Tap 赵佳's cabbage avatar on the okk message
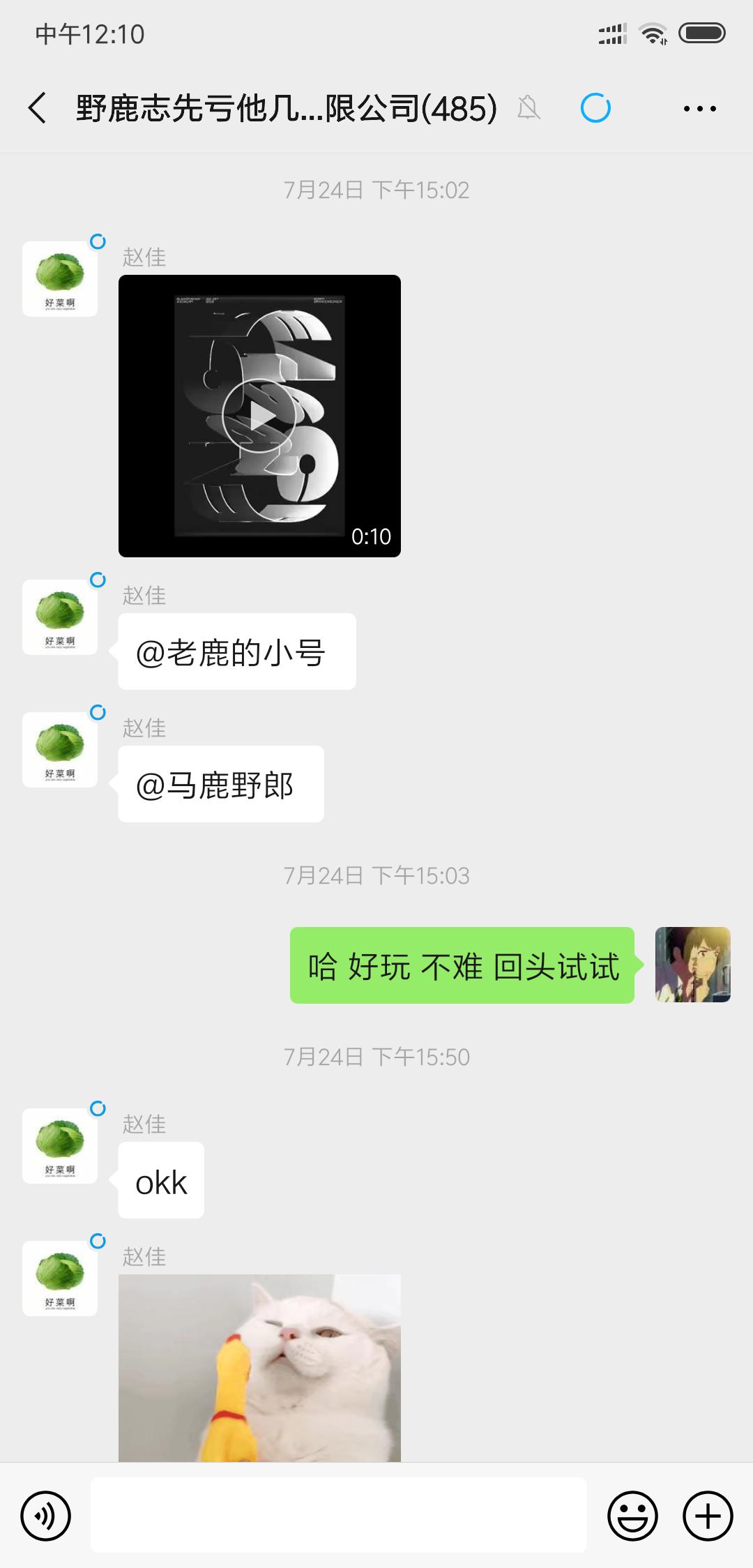 pyautogui.click(x=60, y=1146)
